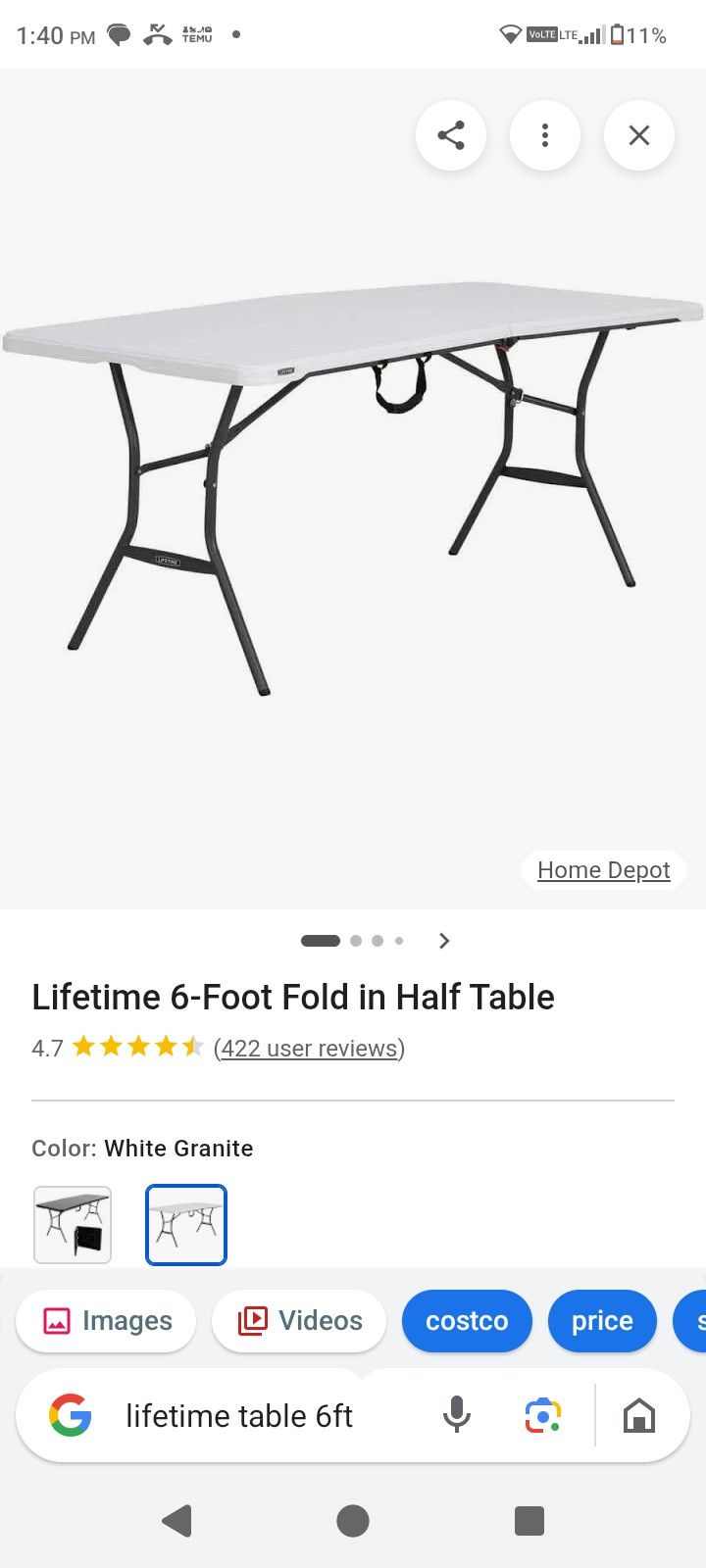This screenshot has width=706, height=1568.
Task: Select the White Granite folded-table color option
Action: pyautogui.click(x=185, y=1224)
